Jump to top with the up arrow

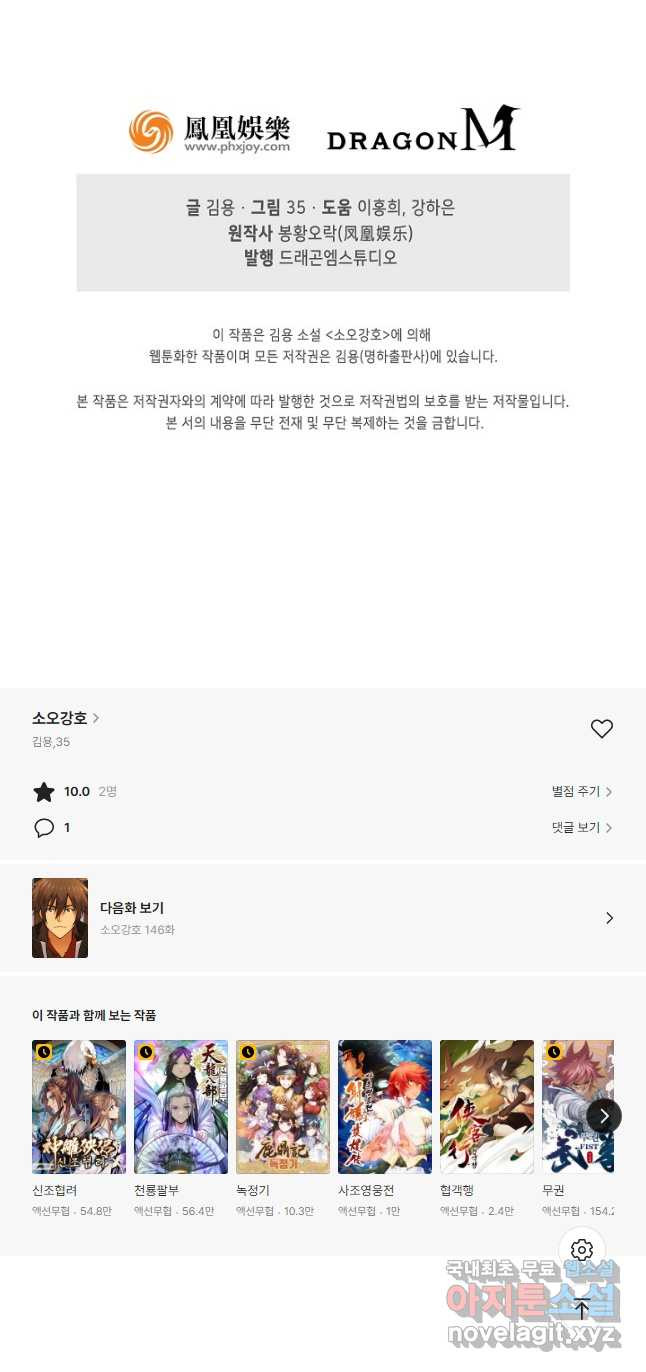click(x=582, y=1309)
